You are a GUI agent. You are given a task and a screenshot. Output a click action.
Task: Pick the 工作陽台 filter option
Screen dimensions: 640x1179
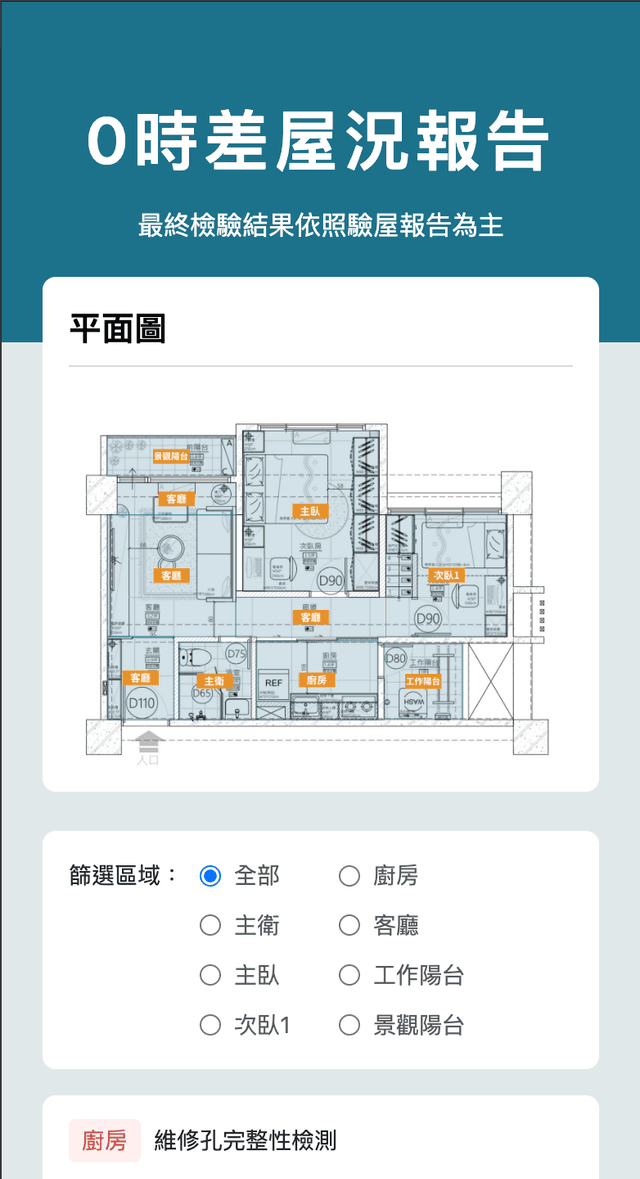click(349, 975)
